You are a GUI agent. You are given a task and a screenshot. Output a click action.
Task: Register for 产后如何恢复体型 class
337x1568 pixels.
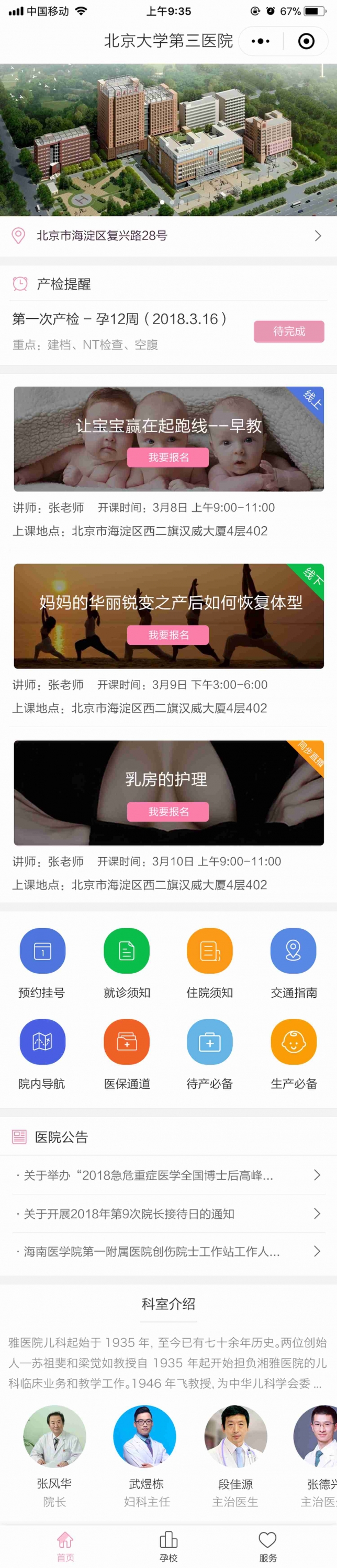tap(167, 635)
